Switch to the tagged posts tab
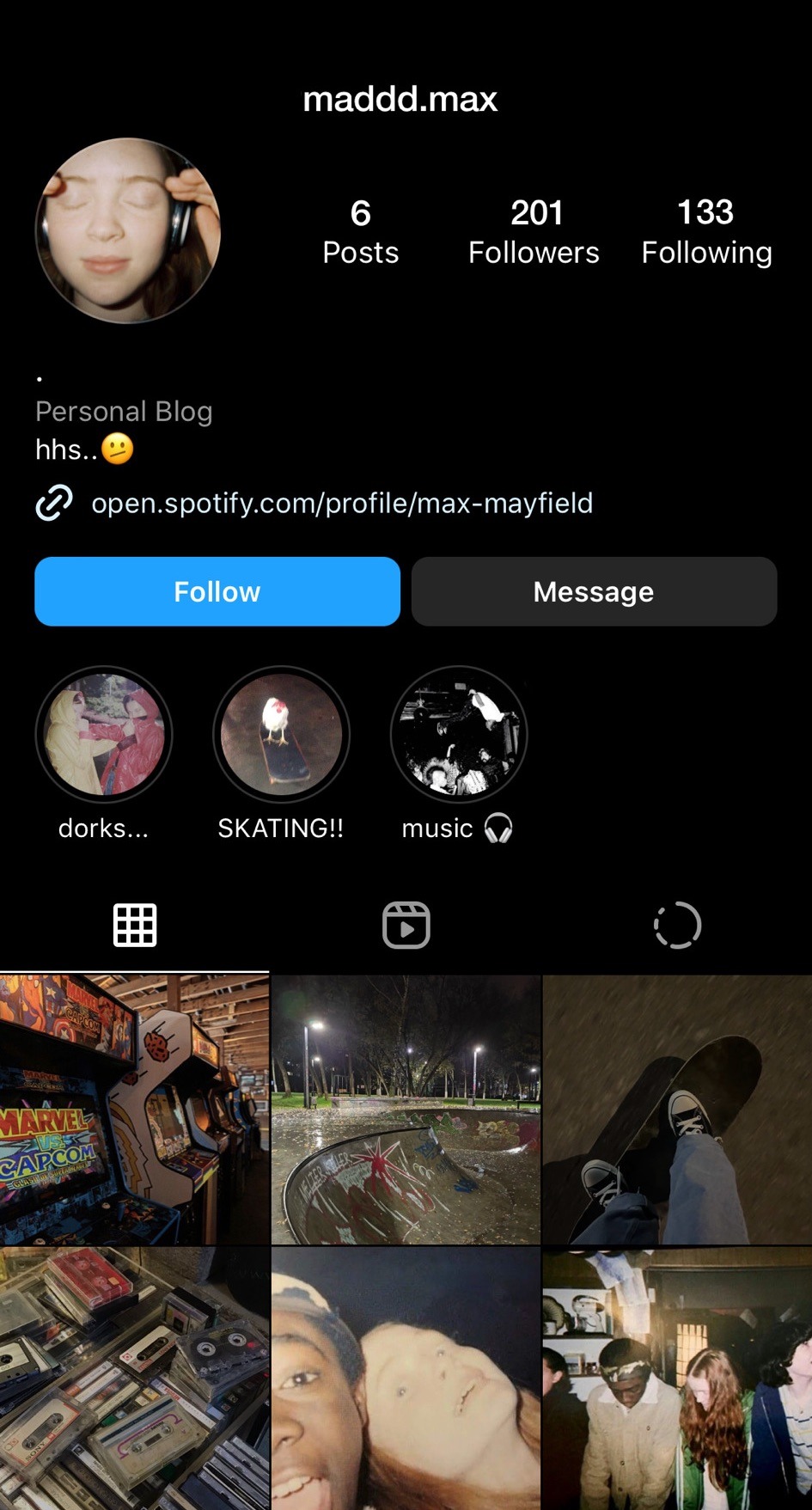This screenshot has height=1510, width=812. pos(677,926)
